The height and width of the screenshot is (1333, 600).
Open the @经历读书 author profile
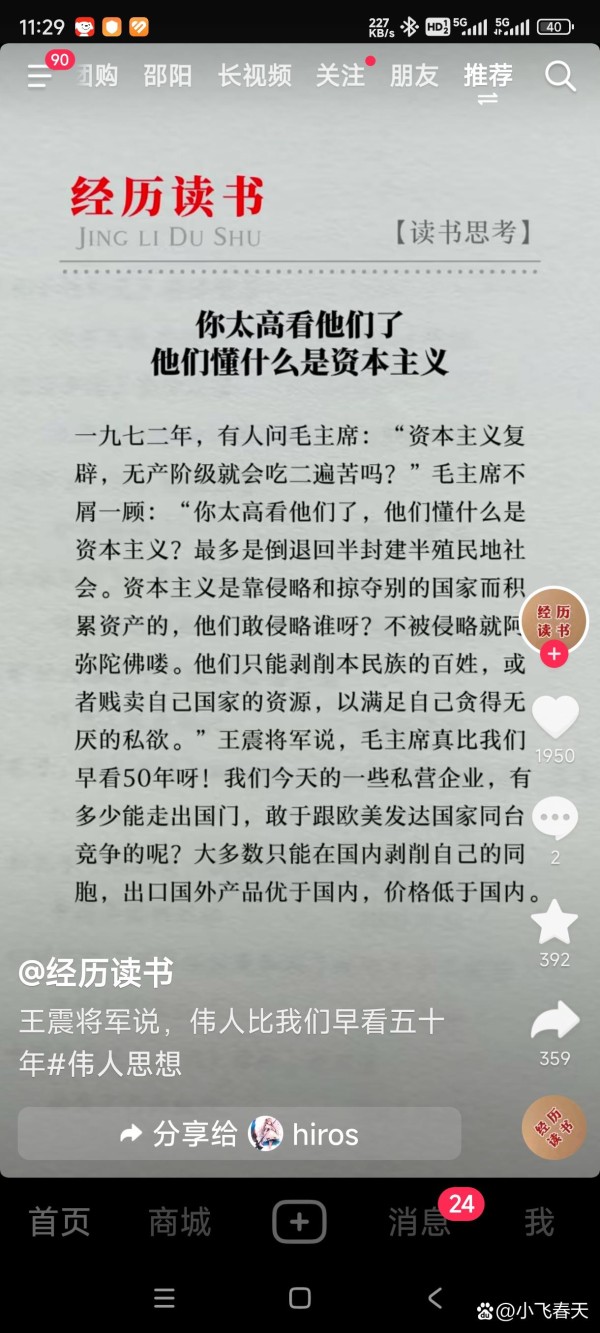click(96, 972)
